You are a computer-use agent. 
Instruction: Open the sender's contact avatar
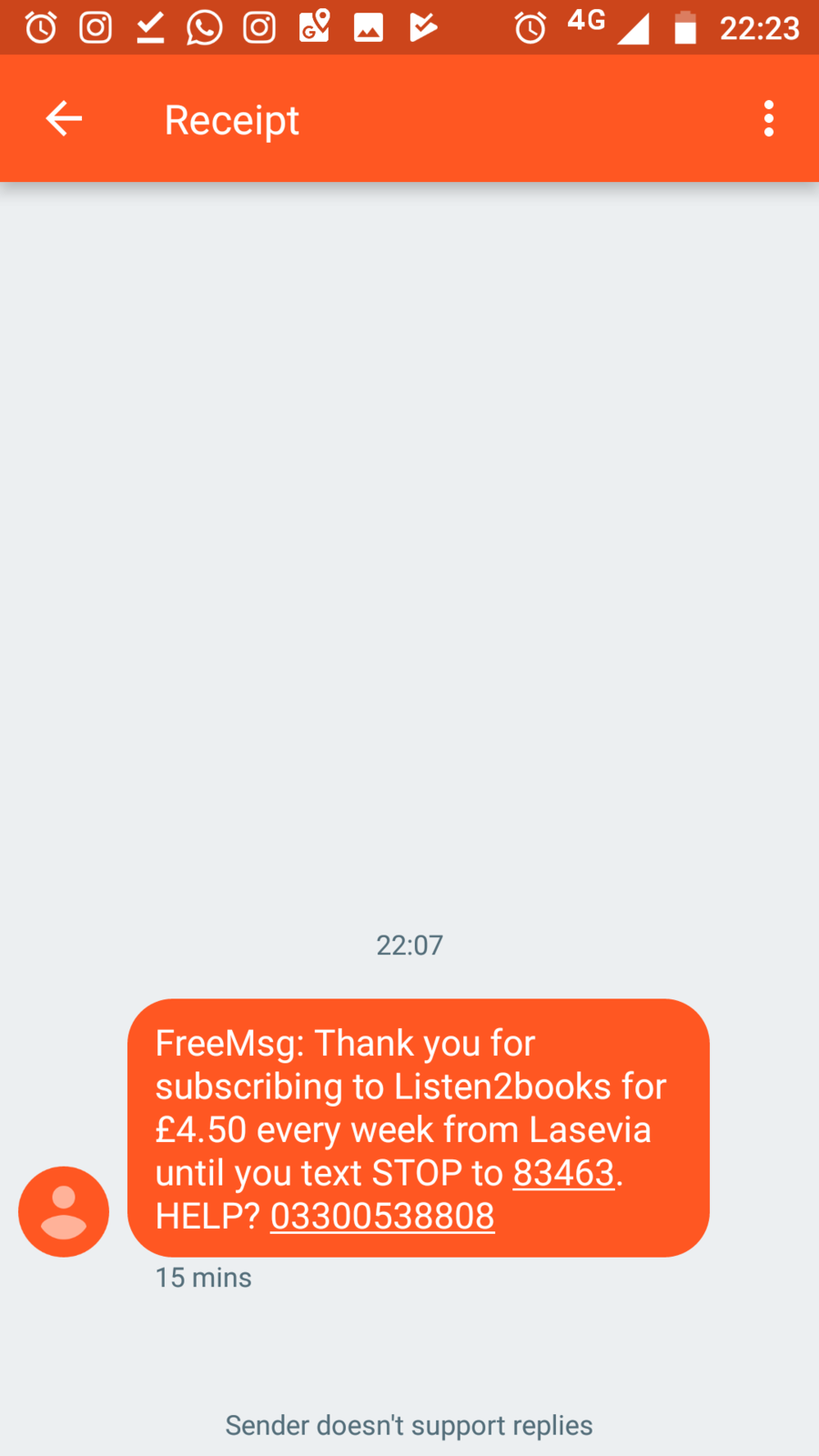tap(64, 1211)
